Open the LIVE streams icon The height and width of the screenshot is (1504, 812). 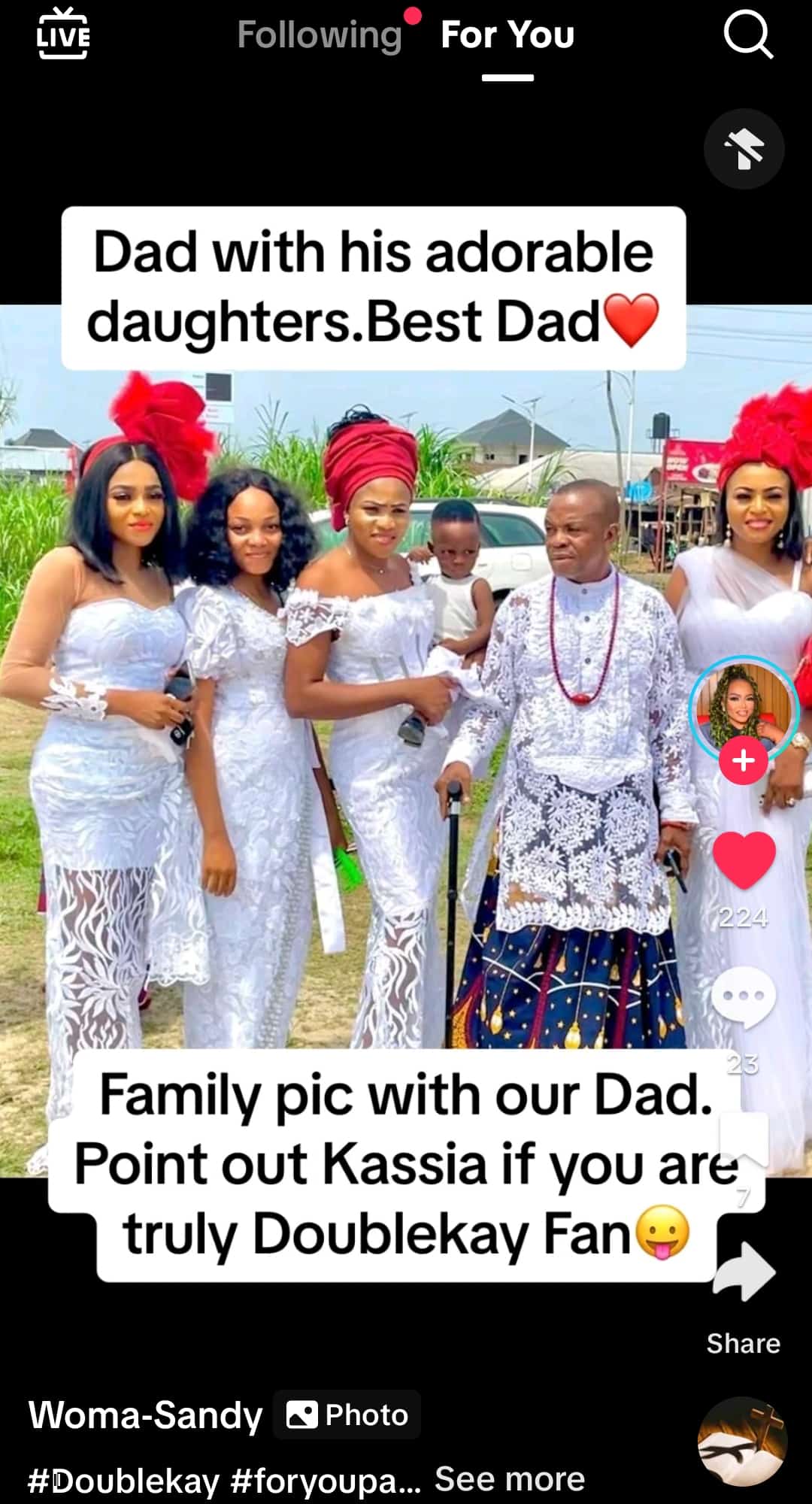click(x=63, y=35)
